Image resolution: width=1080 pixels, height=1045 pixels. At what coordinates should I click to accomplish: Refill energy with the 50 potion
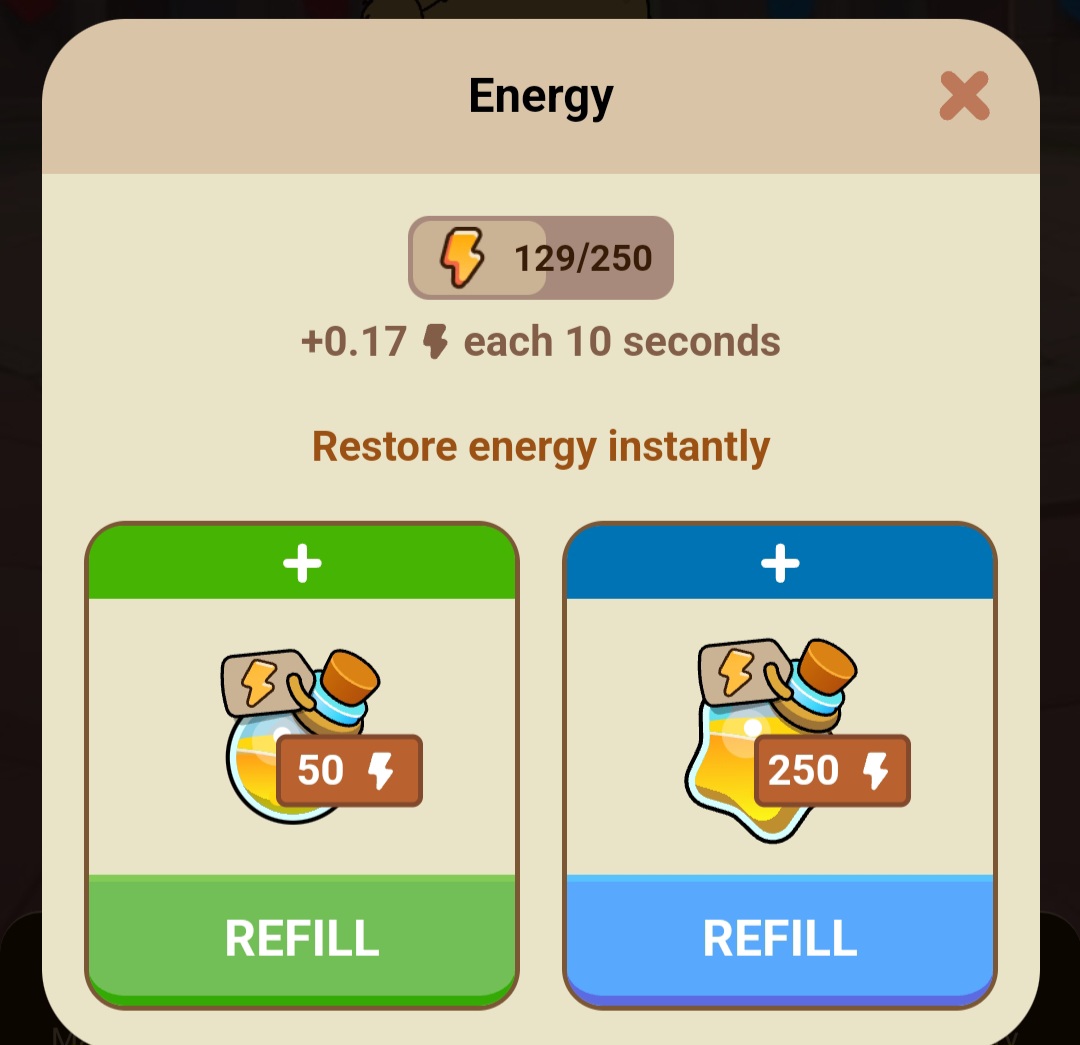click(302, 938)
